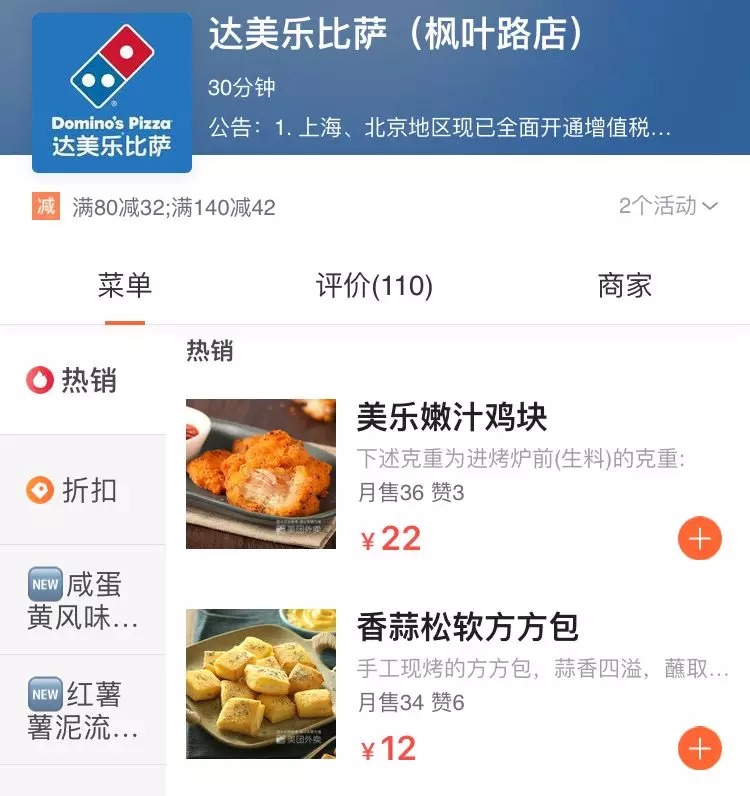Screen dimensions: 750x796
Task: Open the 红薯薯泥流 new category
Action: tap(82, 710)
